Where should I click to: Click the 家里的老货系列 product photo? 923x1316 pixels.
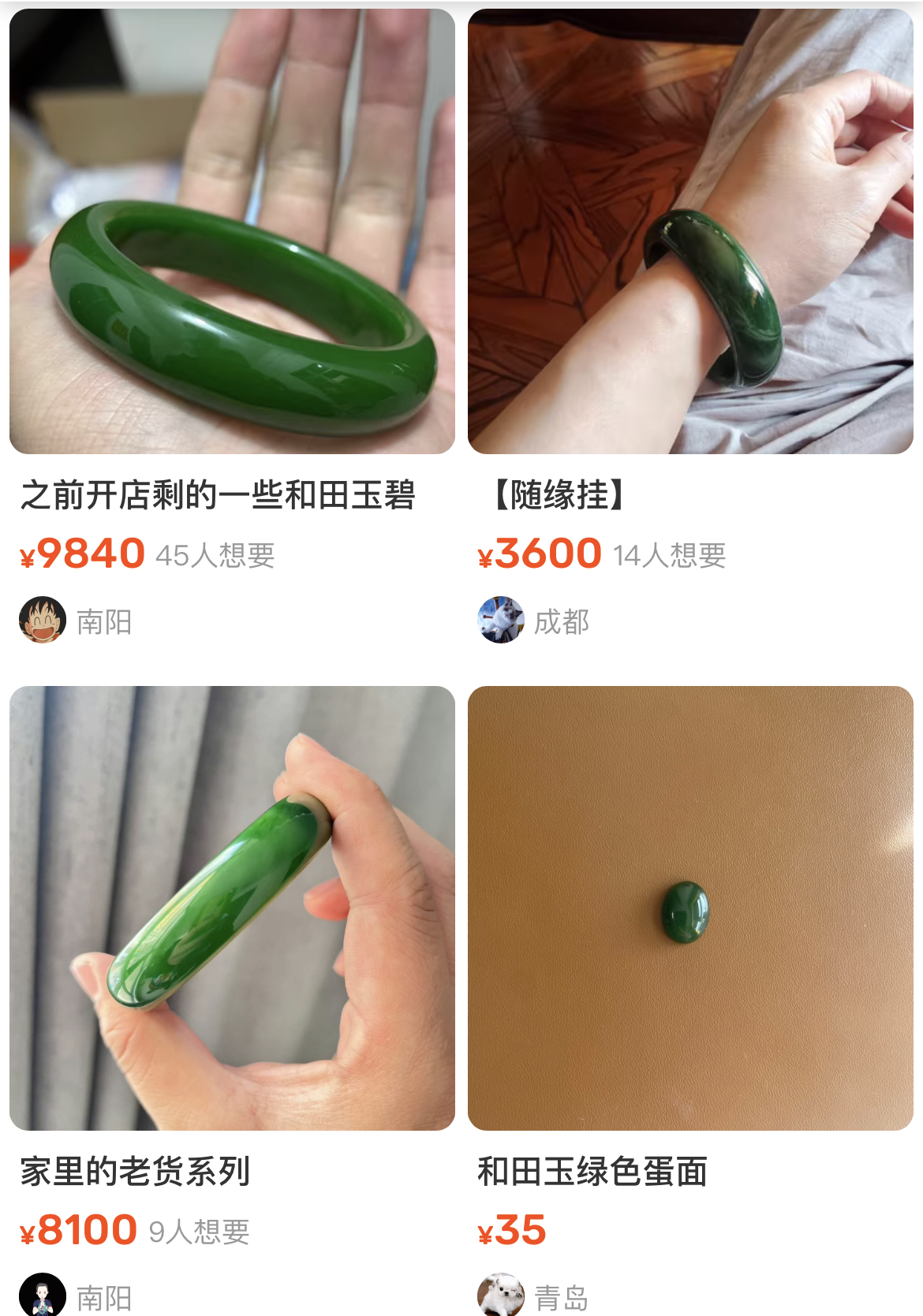229,923
